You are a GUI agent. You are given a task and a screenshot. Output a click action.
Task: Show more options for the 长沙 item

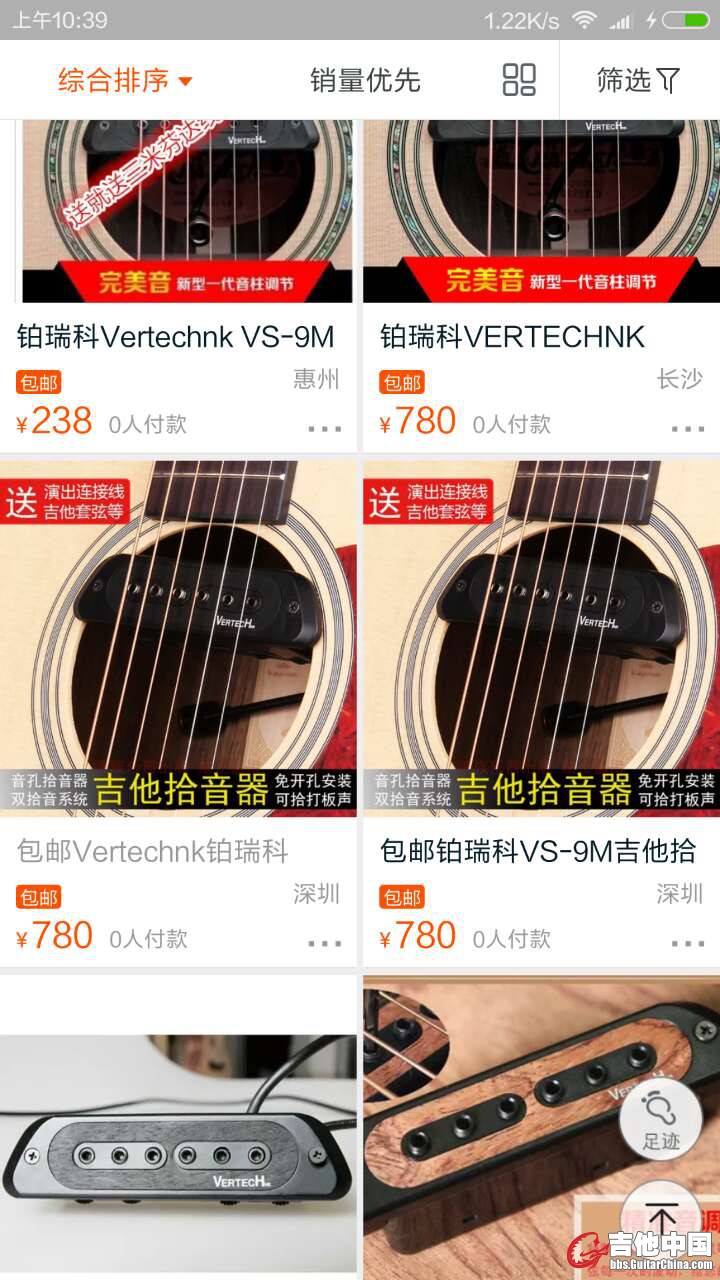coord(688,428)
